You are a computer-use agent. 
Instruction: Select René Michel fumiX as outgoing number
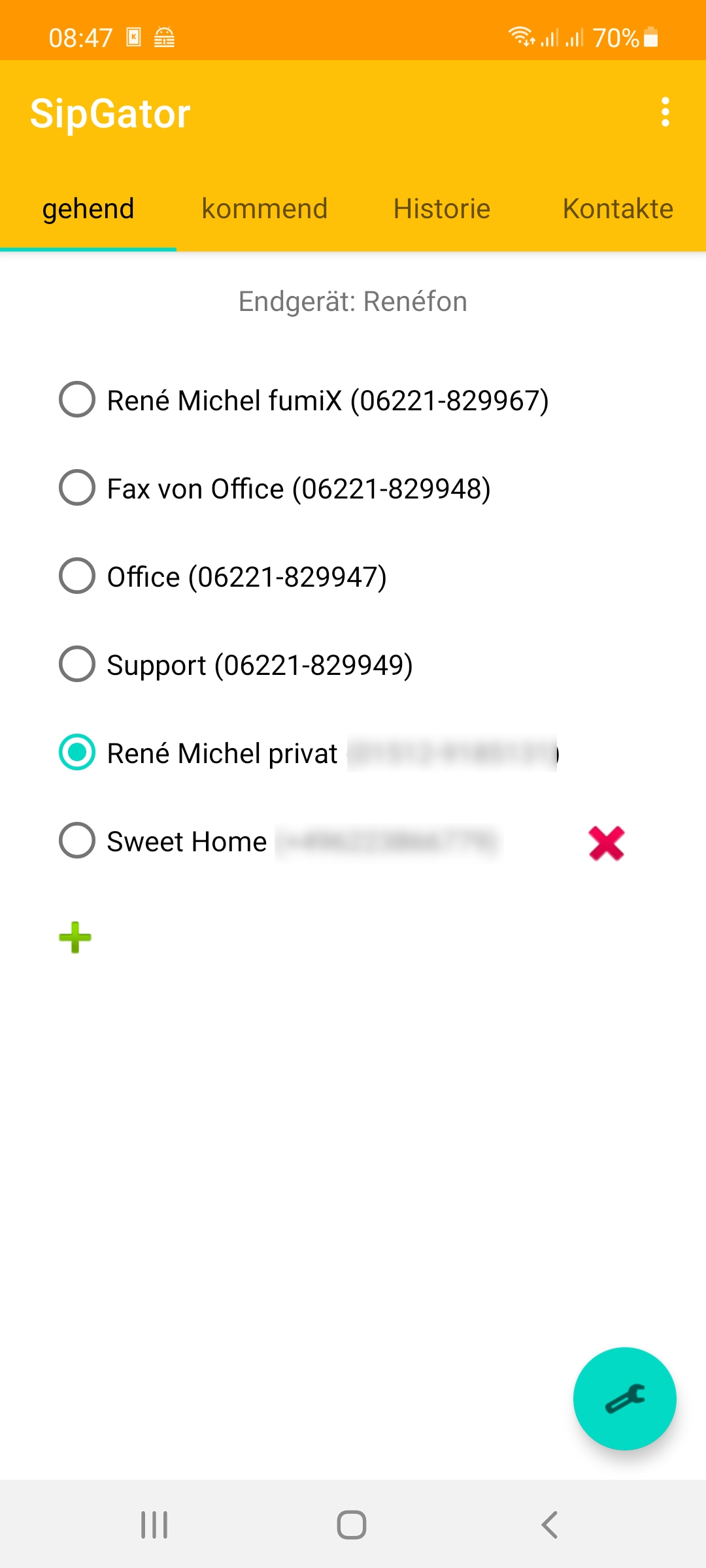tap(304, 400)
